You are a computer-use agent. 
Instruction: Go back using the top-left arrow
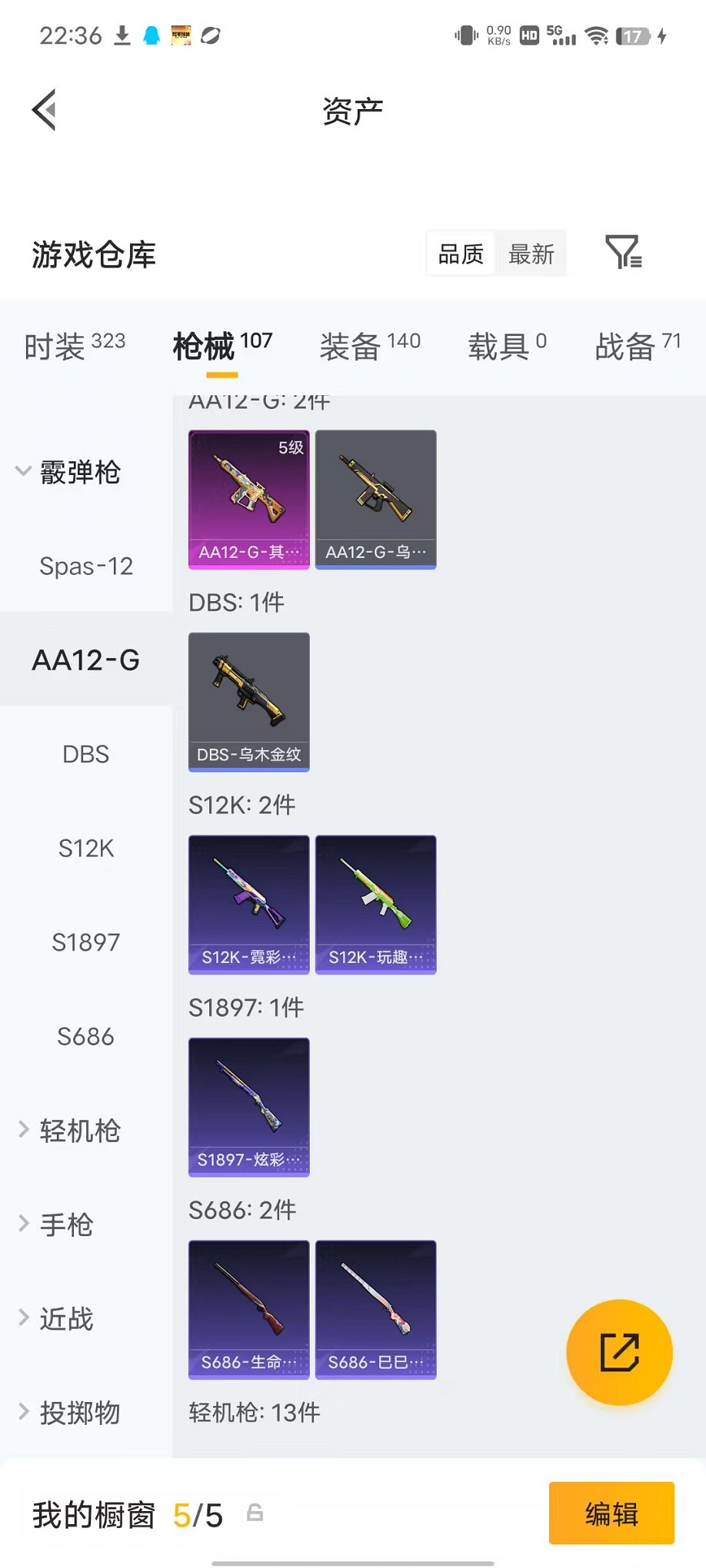point(45,110)
